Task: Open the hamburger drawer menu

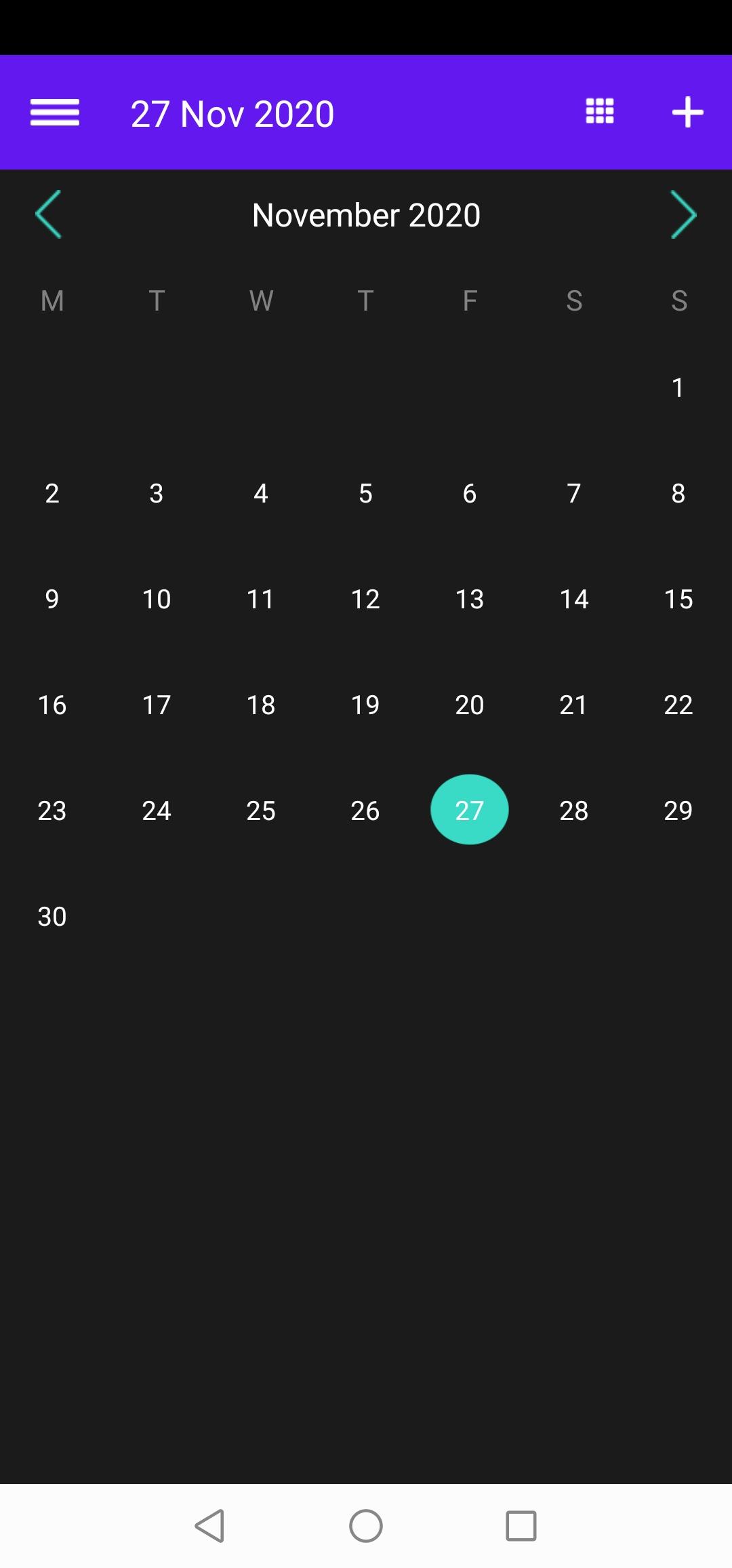Action: (55, 113)
